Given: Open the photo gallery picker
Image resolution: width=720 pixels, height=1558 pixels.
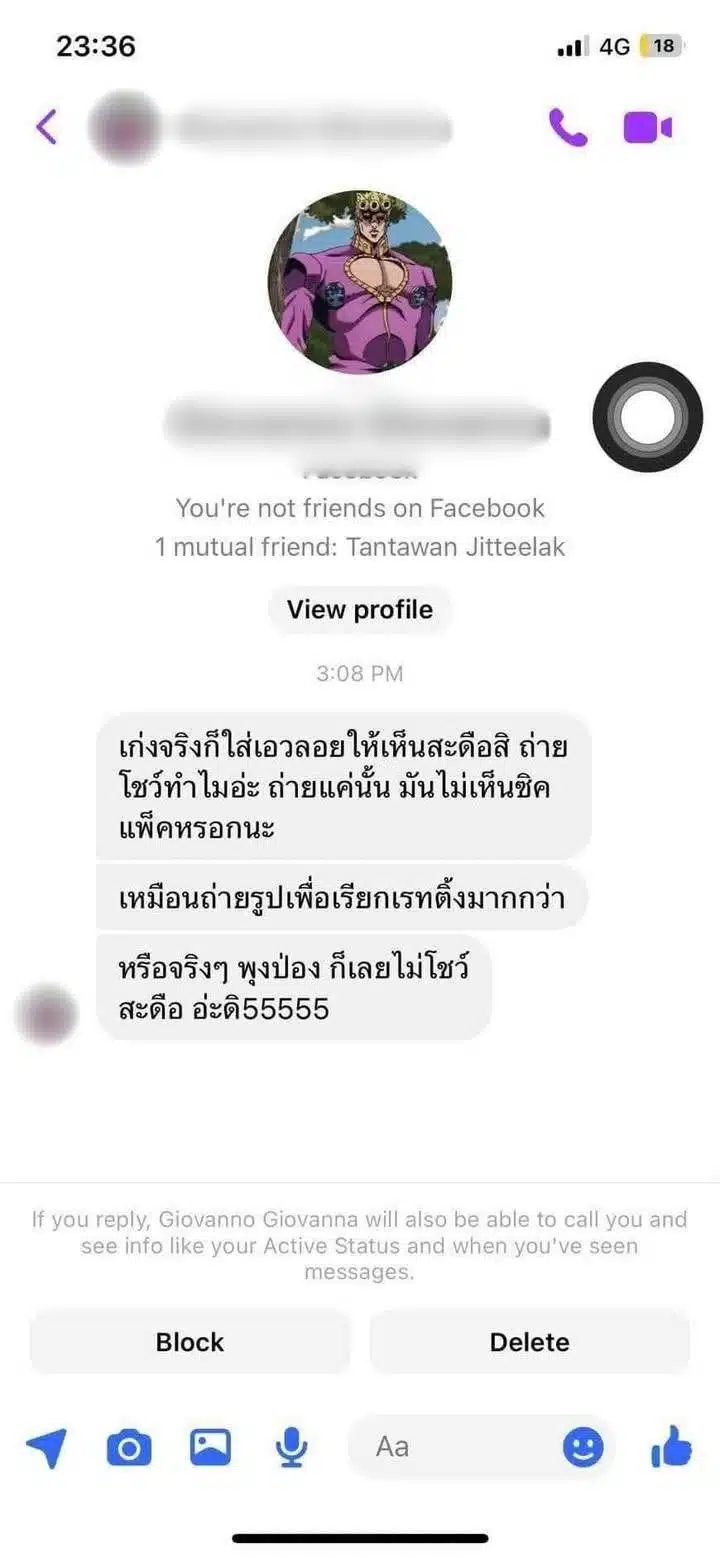Looking at the screenshot, I should [210, 1447].
